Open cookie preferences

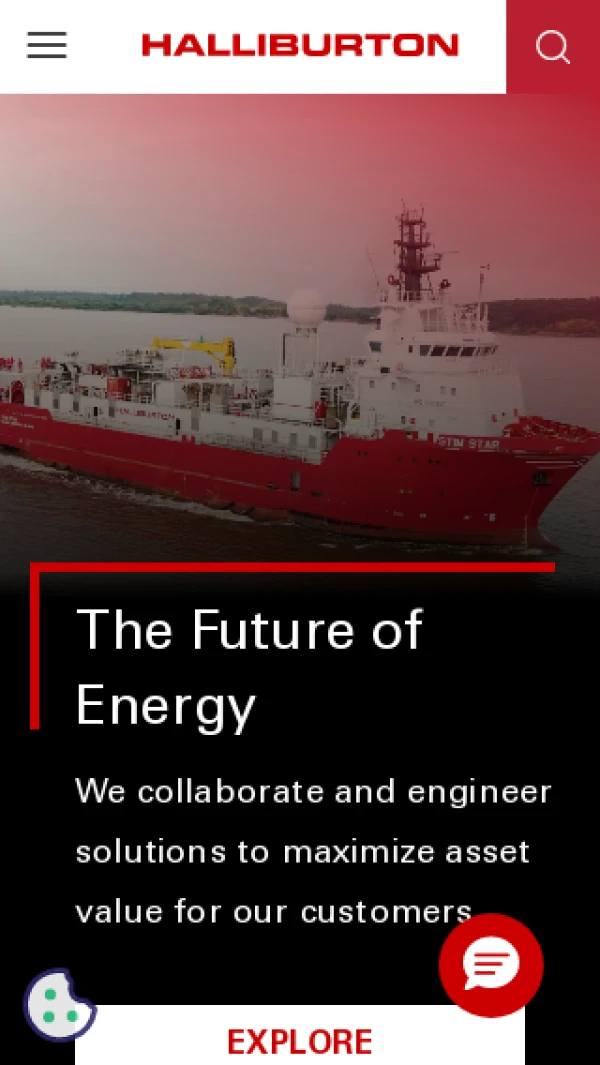pos(60,1005)
